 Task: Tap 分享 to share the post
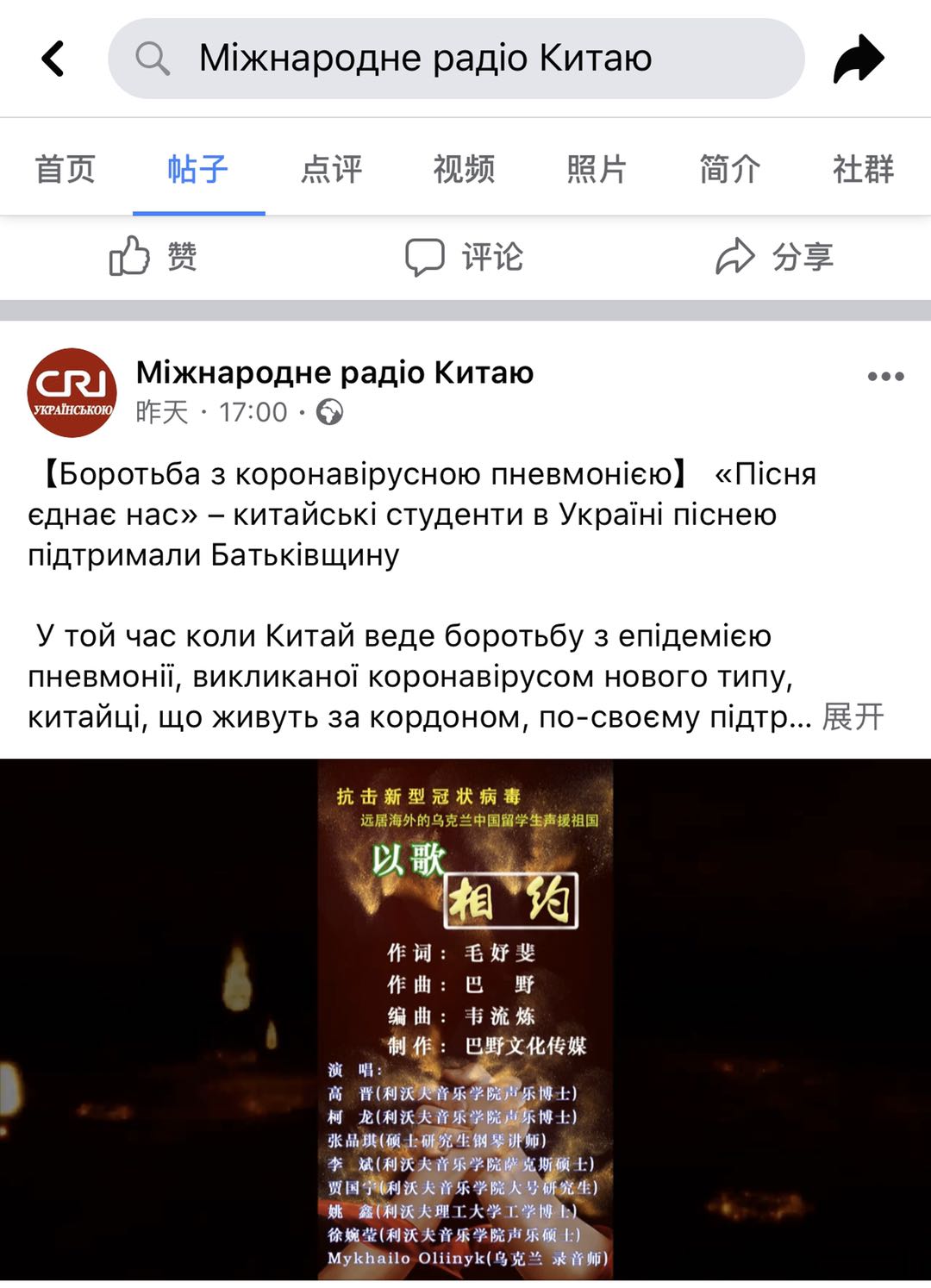[x=775, y=257]
